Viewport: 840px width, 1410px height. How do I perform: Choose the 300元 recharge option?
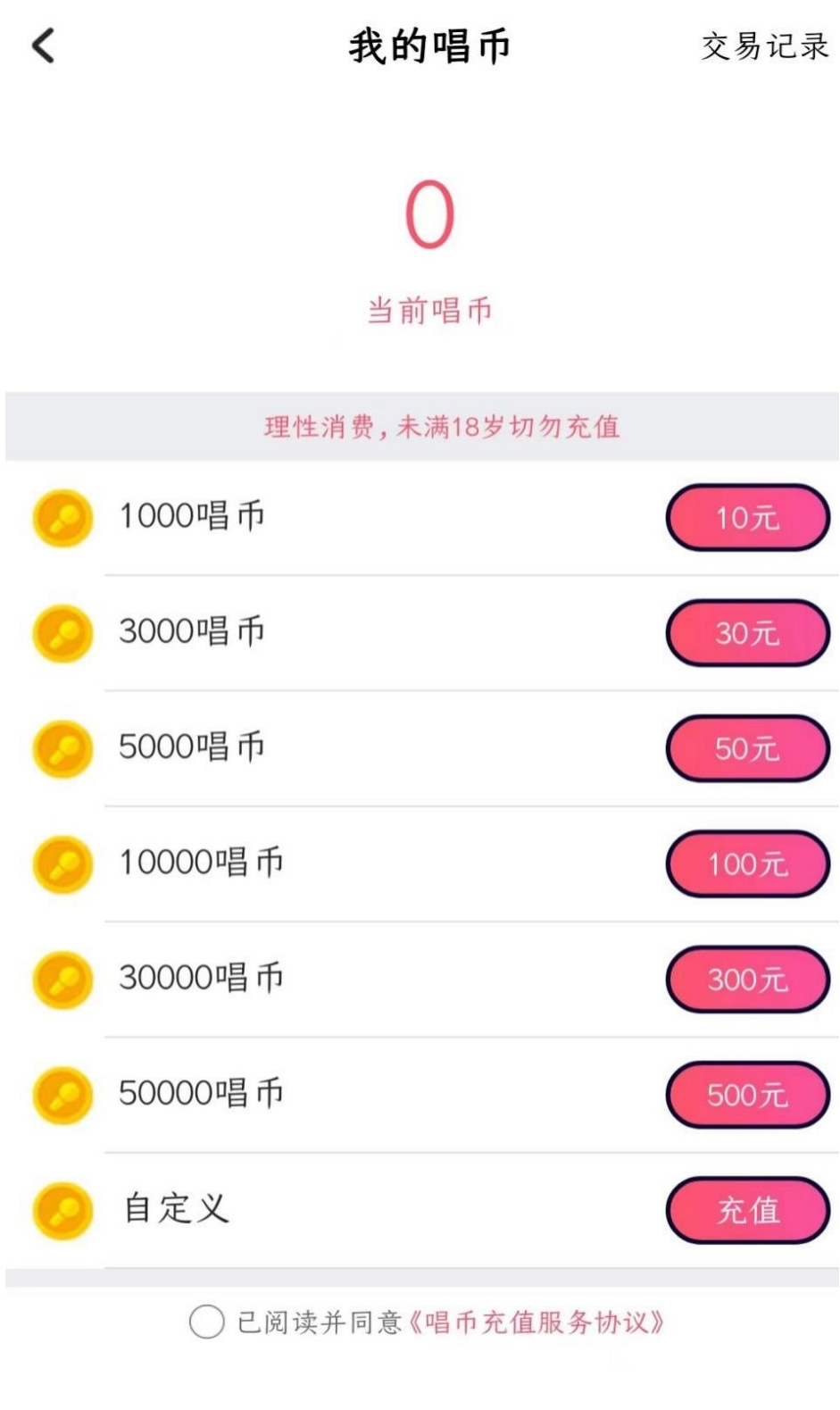(748, 979)
